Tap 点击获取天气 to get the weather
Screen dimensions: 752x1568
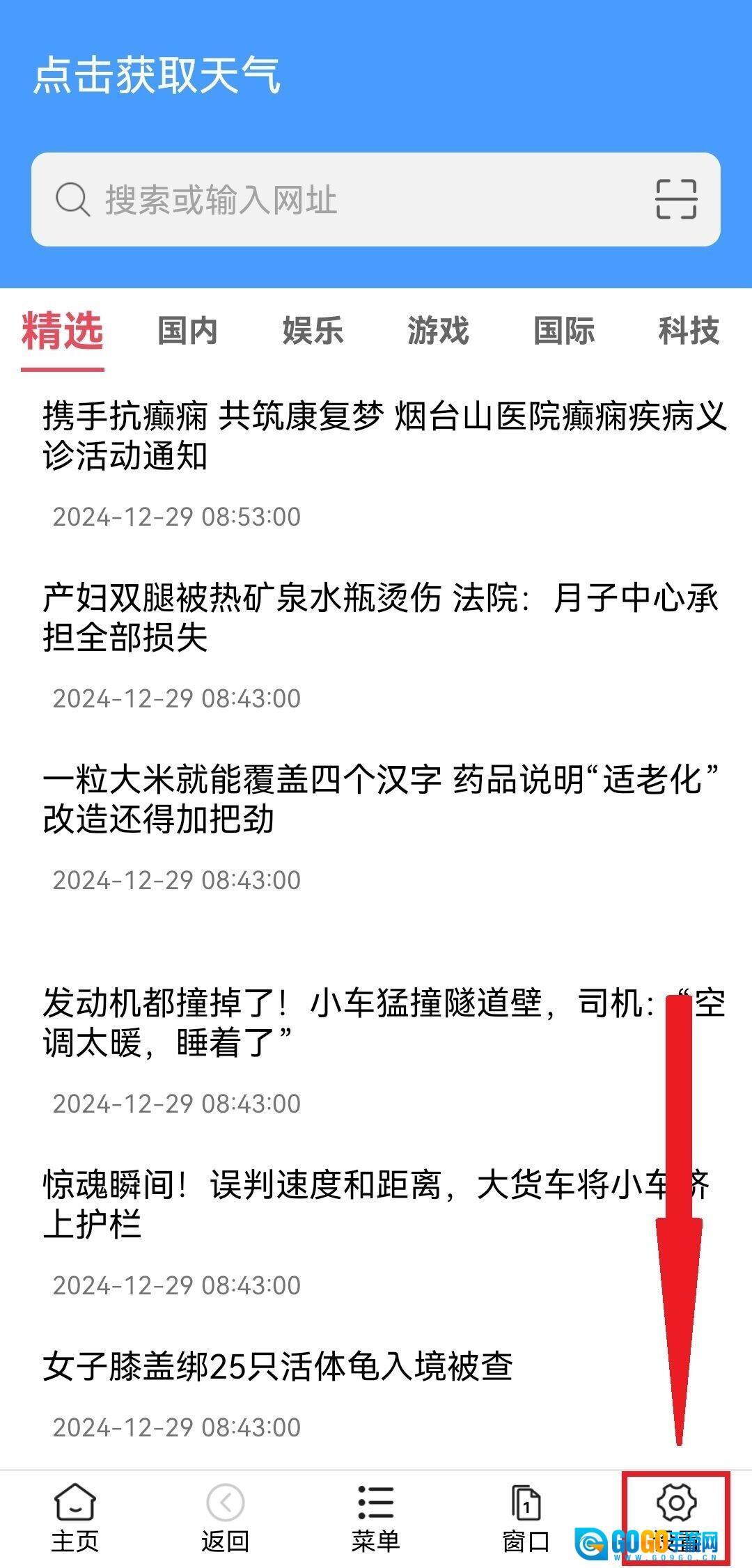[157, 75]
